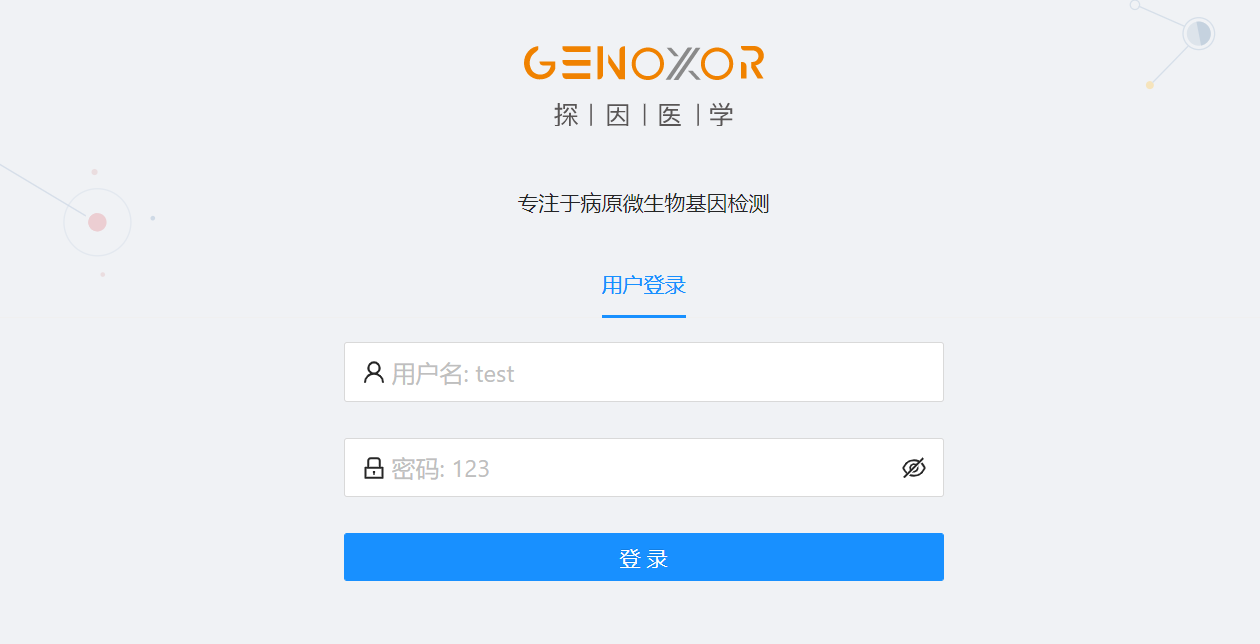The image size is (1260, 644).
Task: Select the 用户登录 tab
Action: 643,286
